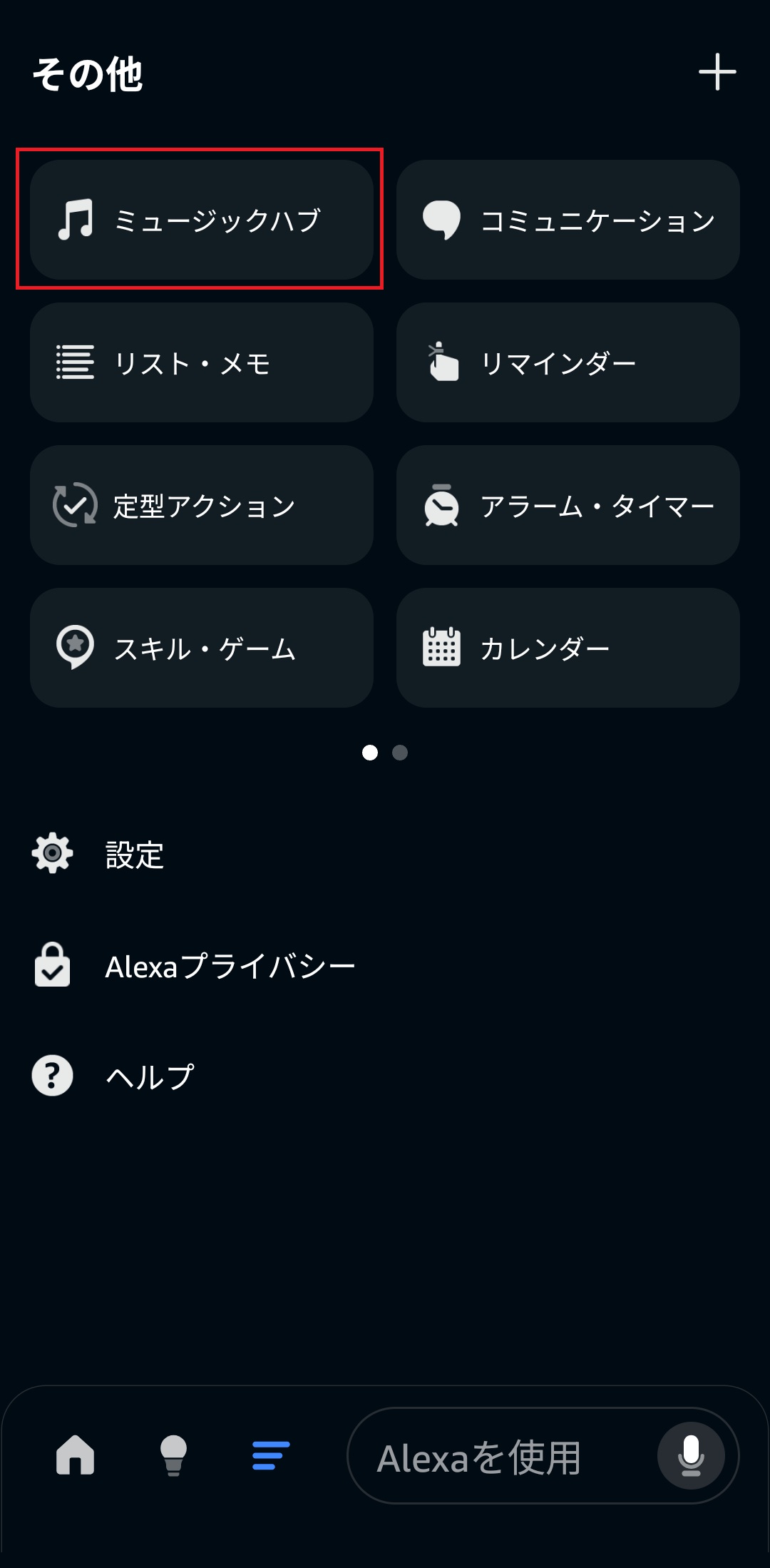The width and height of the screenshot is (770, 1568).
Task: Go to the second page dot
Action: pyautogui.click(x=400, y=753)
